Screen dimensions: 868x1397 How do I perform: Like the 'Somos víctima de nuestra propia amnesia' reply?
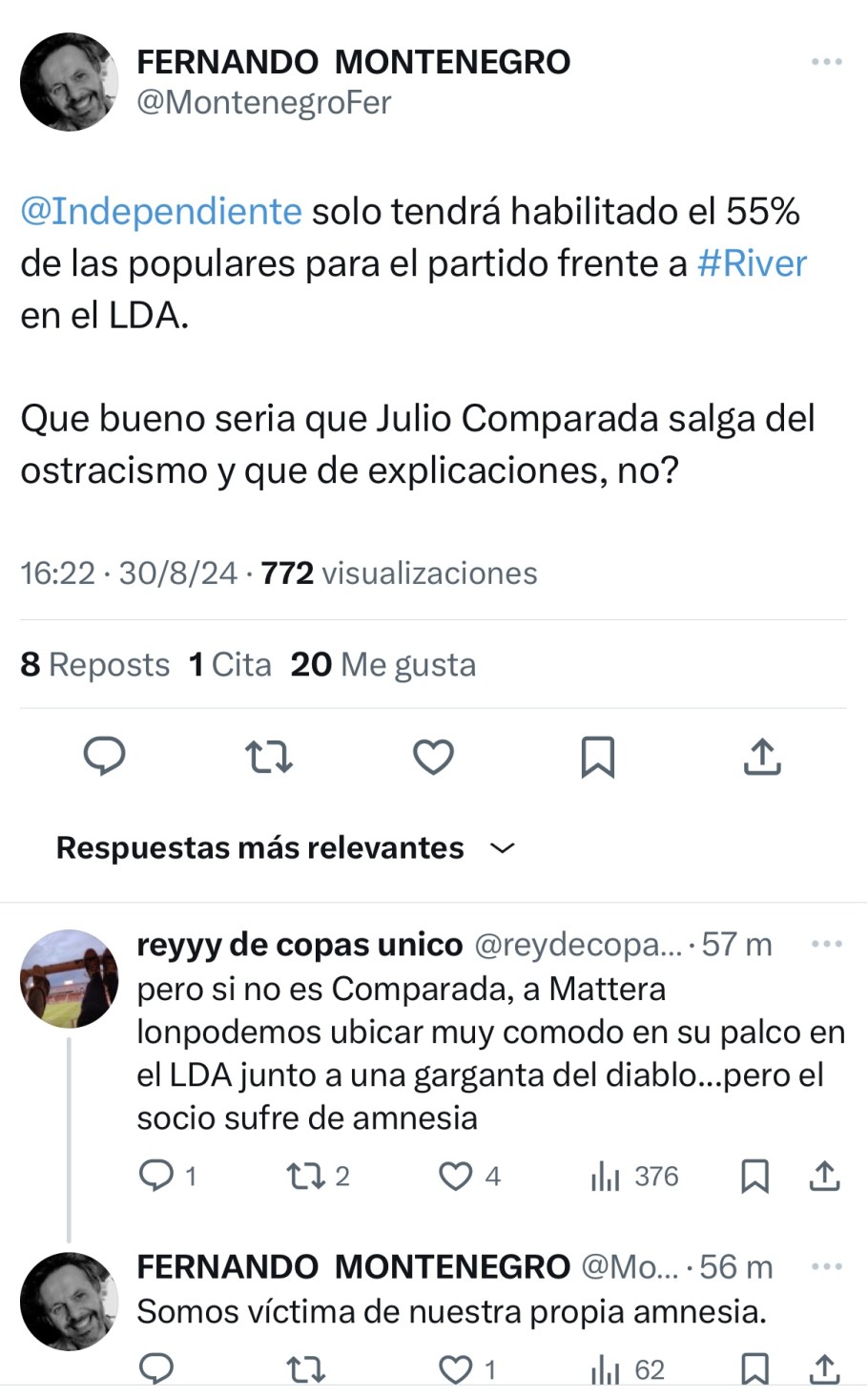coord(456,1370)
